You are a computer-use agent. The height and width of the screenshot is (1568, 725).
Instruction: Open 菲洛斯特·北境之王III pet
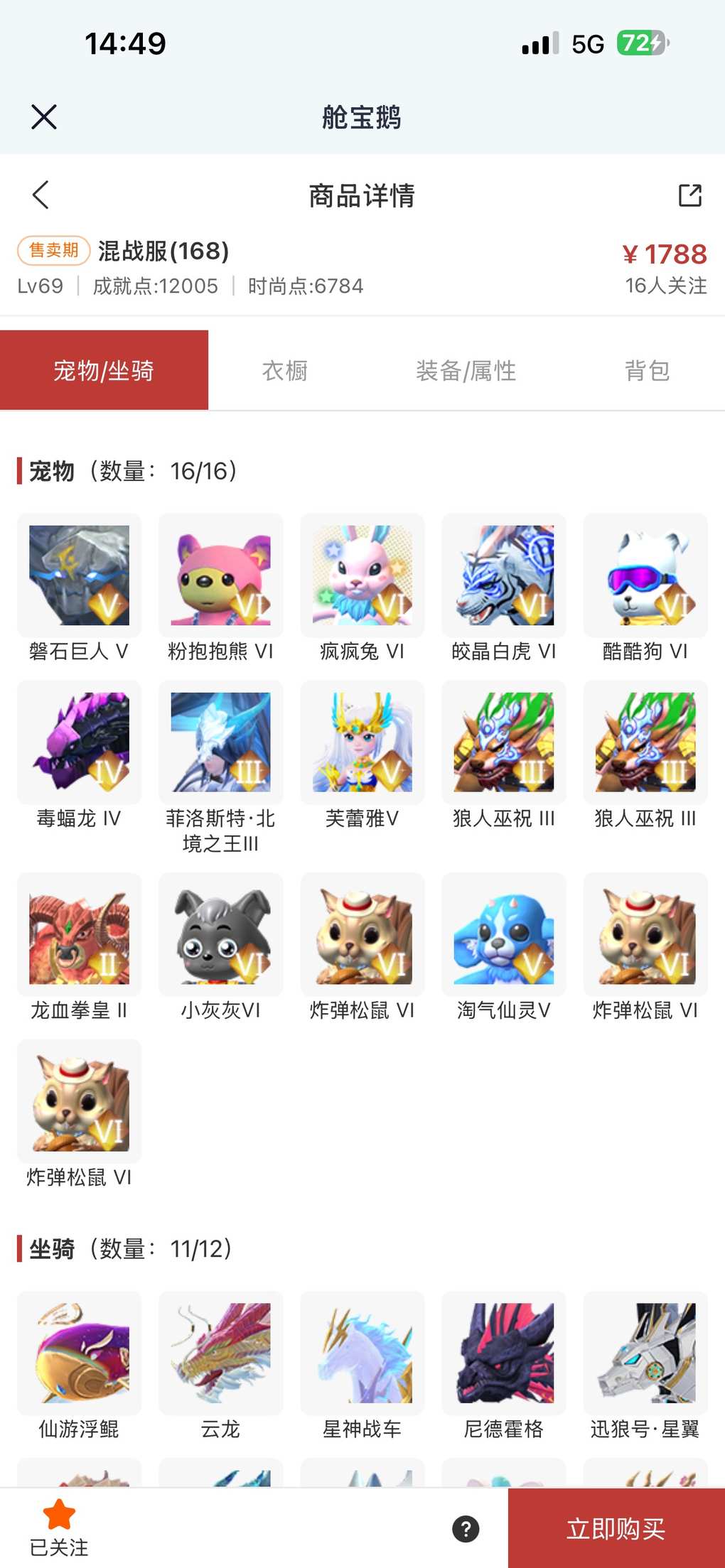(x=220, y=742)
